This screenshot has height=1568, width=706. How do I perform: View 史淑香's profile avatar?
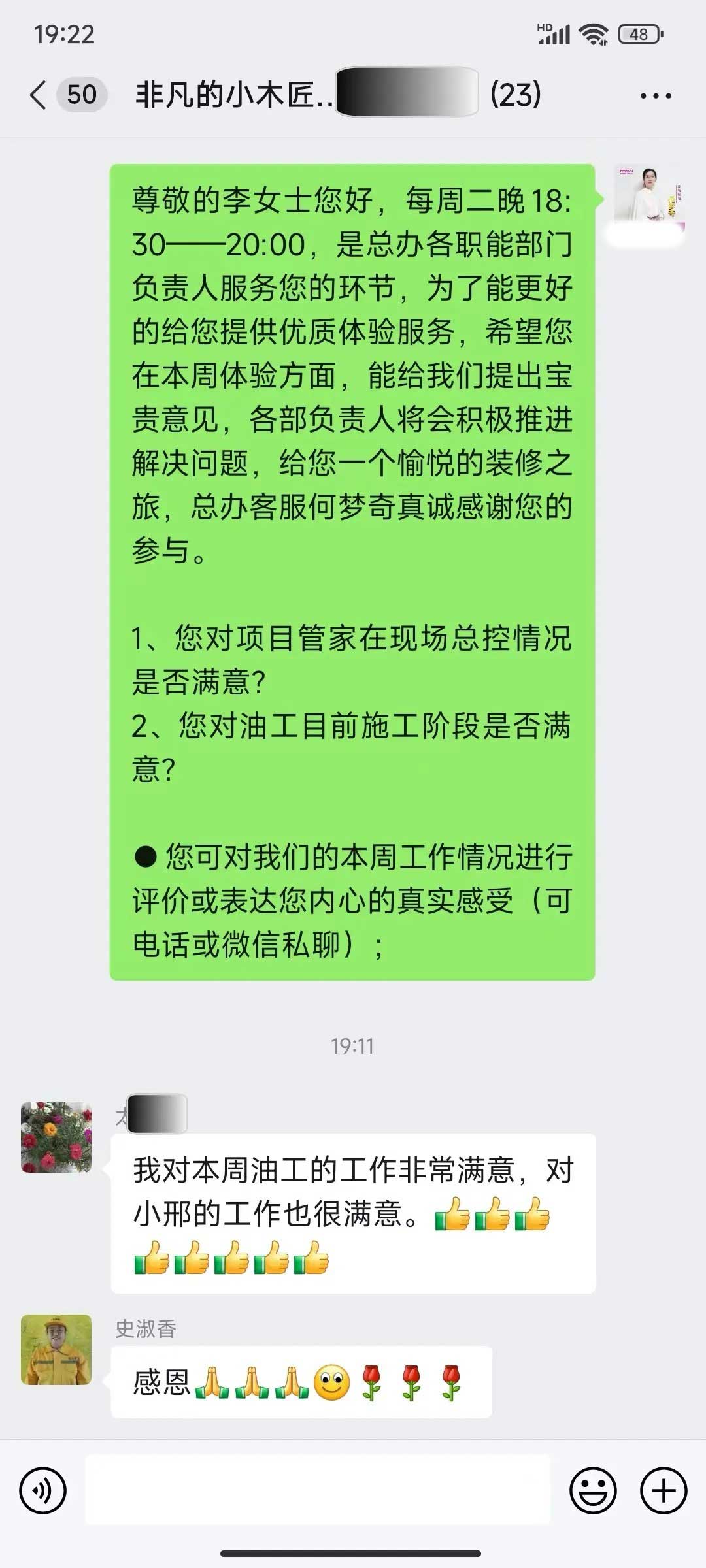(x=56, y=1350)
